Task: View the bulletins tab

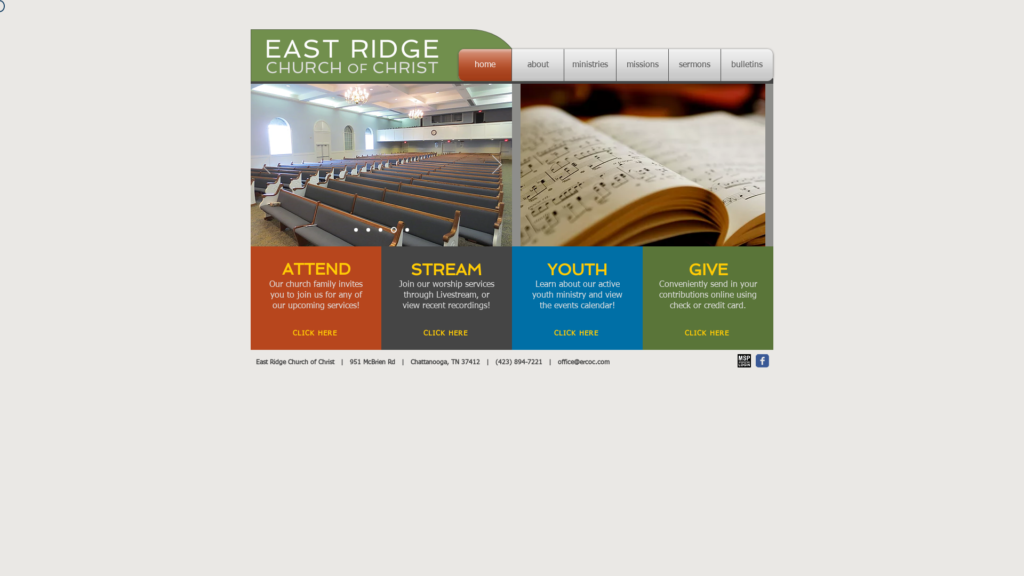Action: (x=746, y=65)
